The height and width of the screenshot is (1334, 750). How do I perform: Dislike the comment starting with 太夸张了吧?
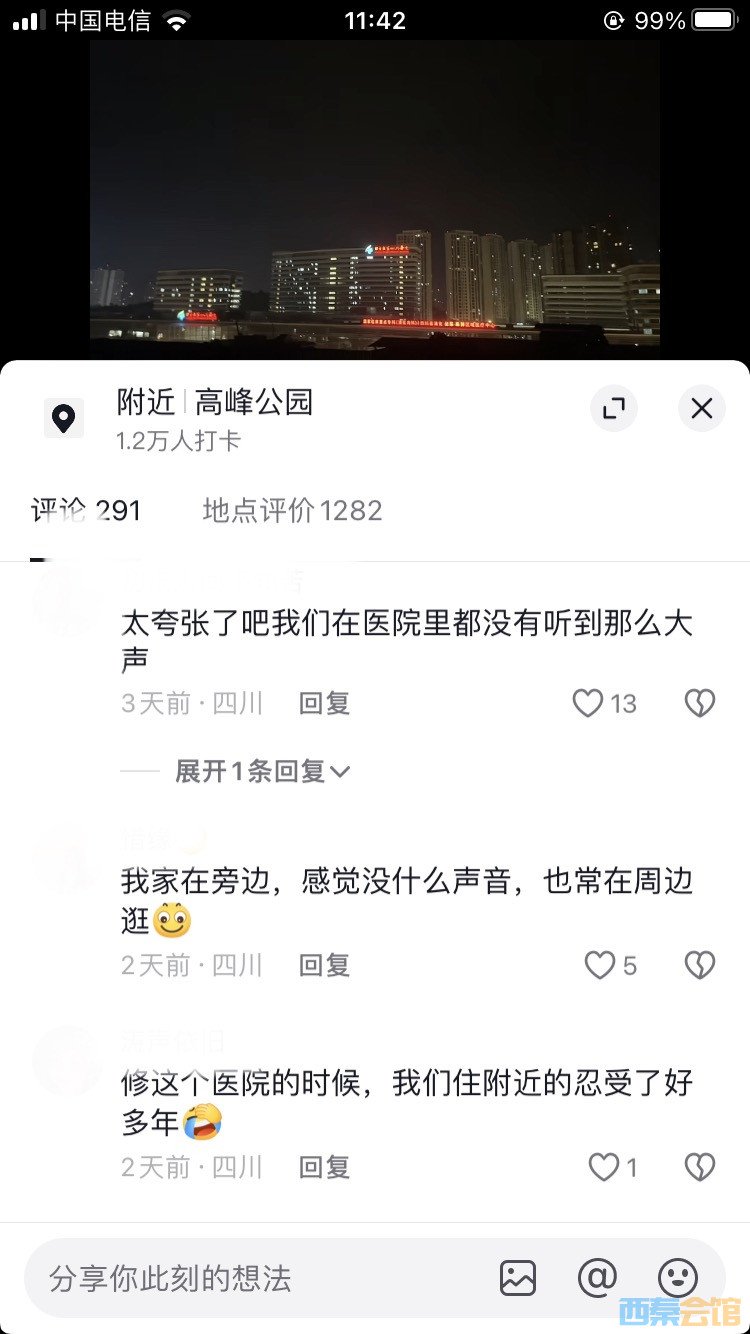(x=699, y=704)
